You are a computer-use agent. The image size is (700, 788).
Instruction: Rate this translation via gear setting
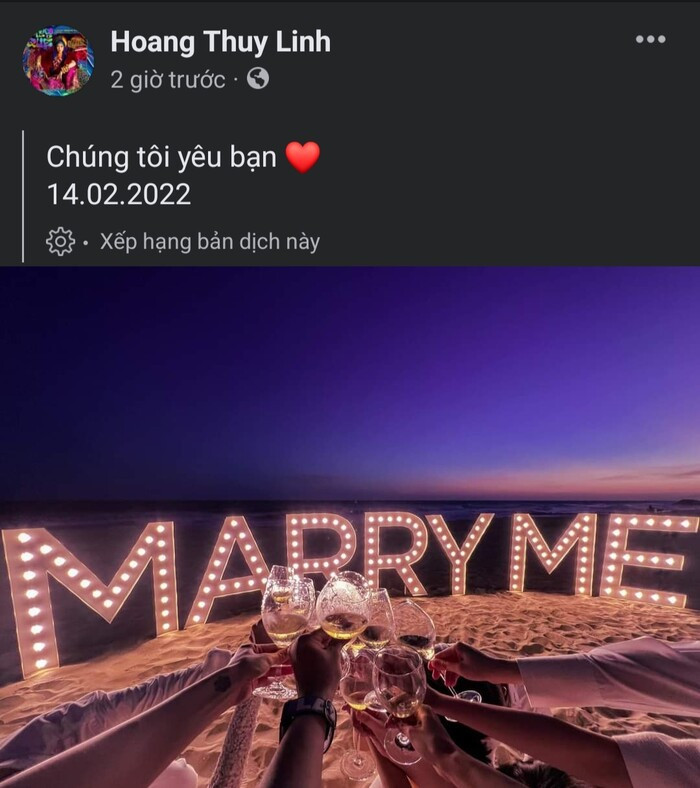[x=61, y=242]
